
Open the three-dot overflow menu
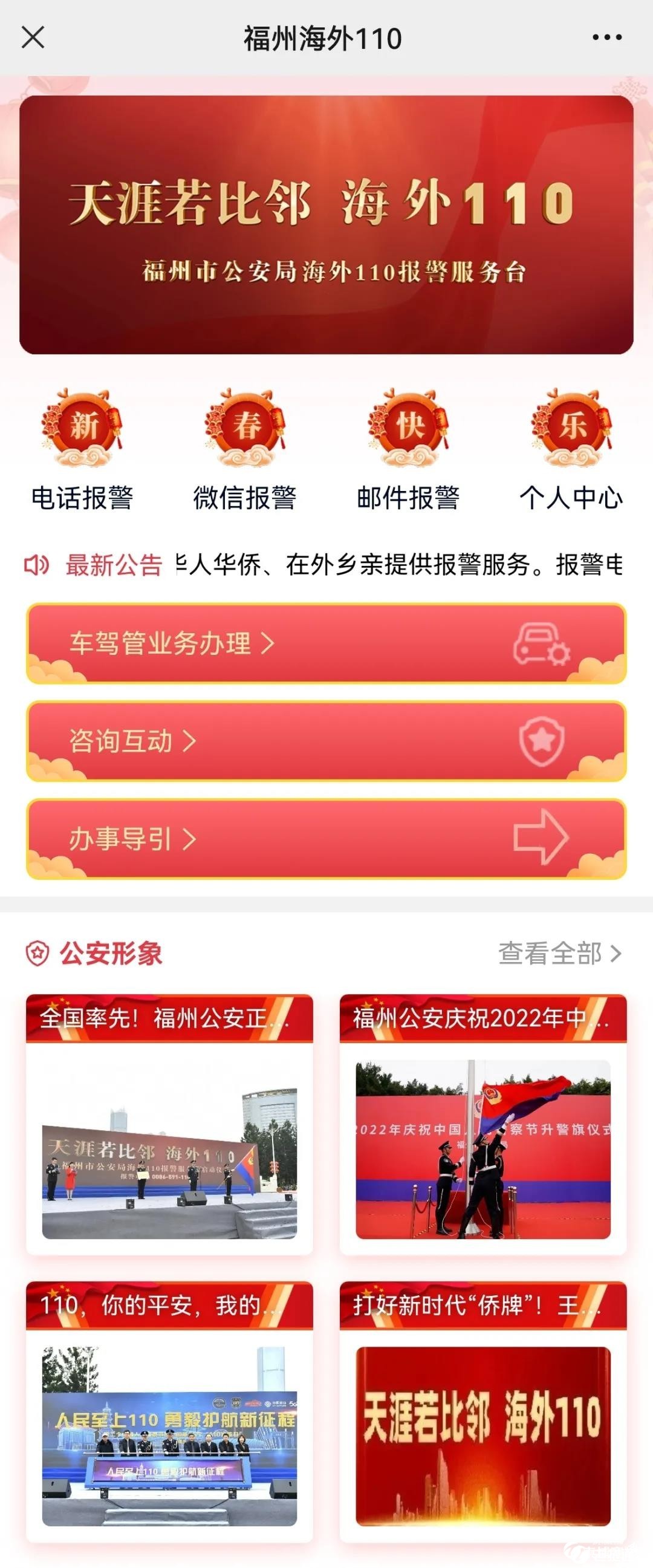tap(607, 37)
